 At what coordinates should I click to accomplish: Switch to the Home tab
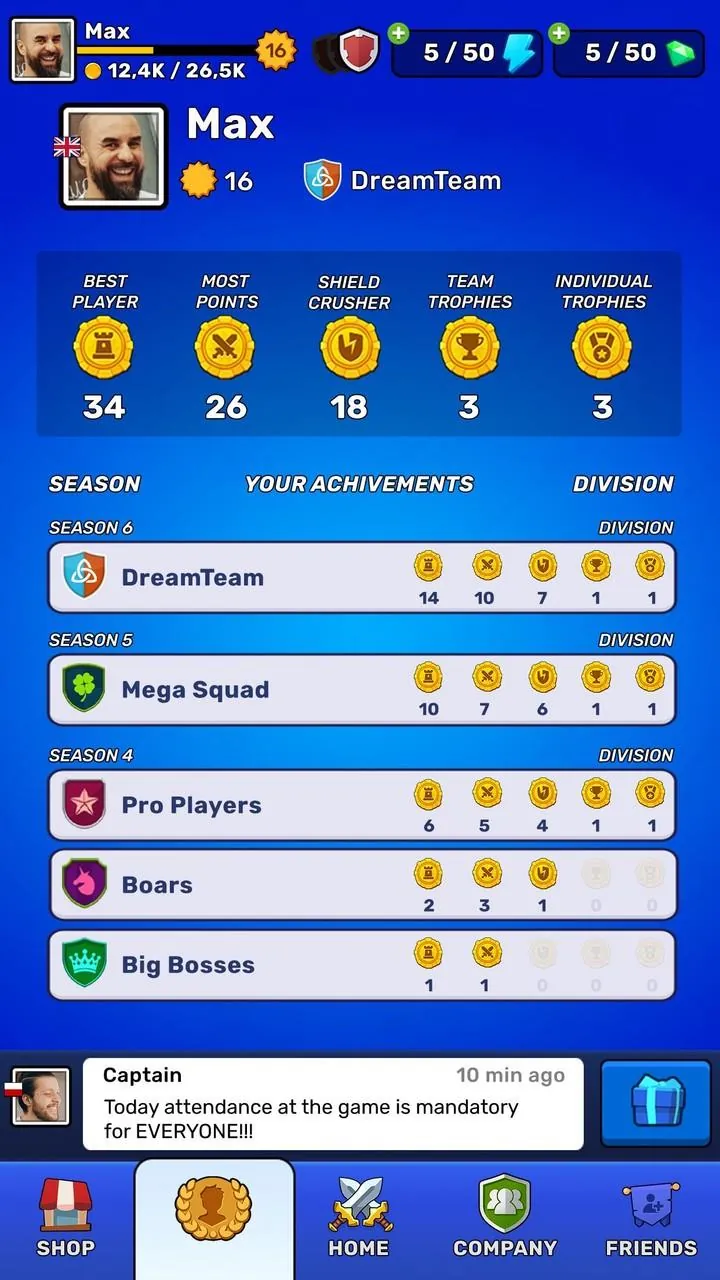[x=358, y=1218]
